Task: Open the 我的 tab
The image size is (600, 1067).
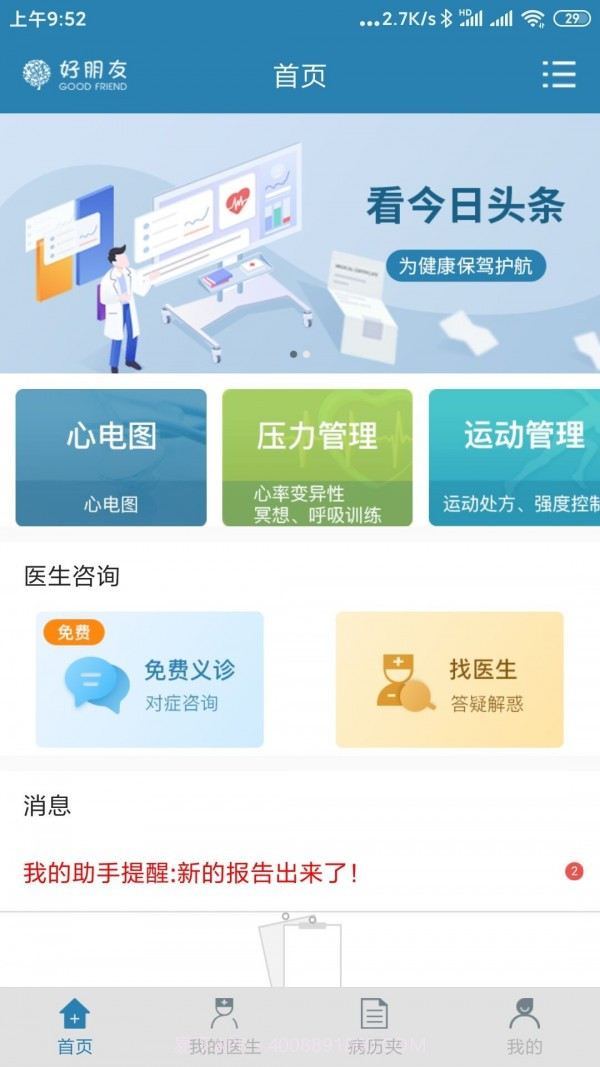Action: (x=525, y=1027)
